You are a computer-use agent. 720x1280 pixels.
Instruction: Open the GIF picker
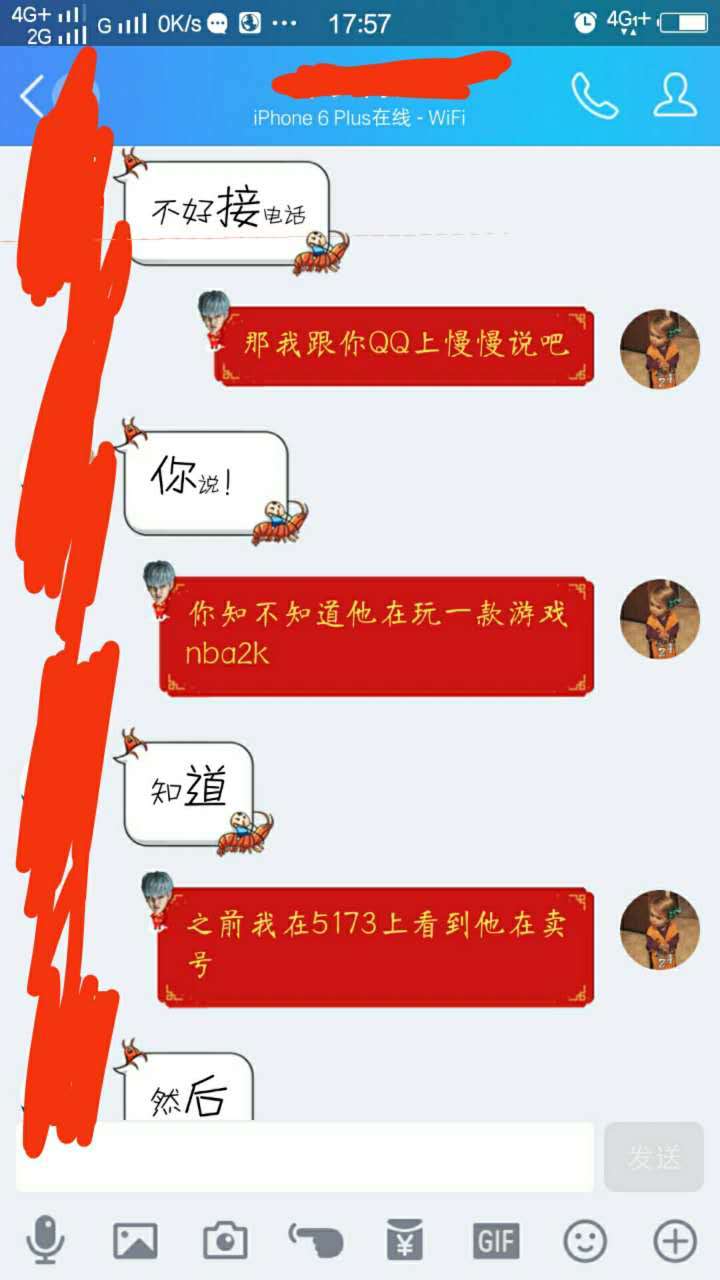(496, 1241)
